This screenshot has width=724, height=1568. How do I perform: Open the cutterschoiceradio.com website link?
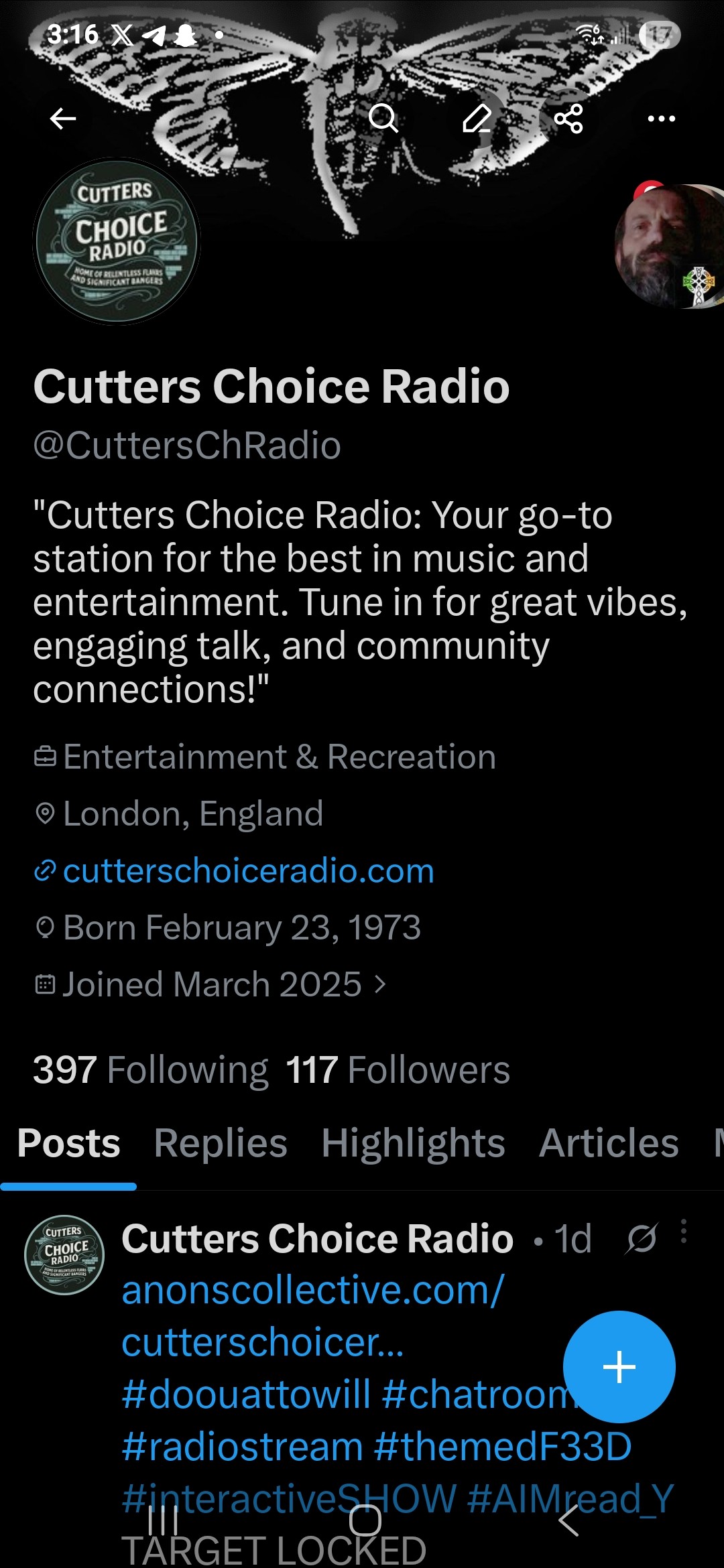[248, 871]
